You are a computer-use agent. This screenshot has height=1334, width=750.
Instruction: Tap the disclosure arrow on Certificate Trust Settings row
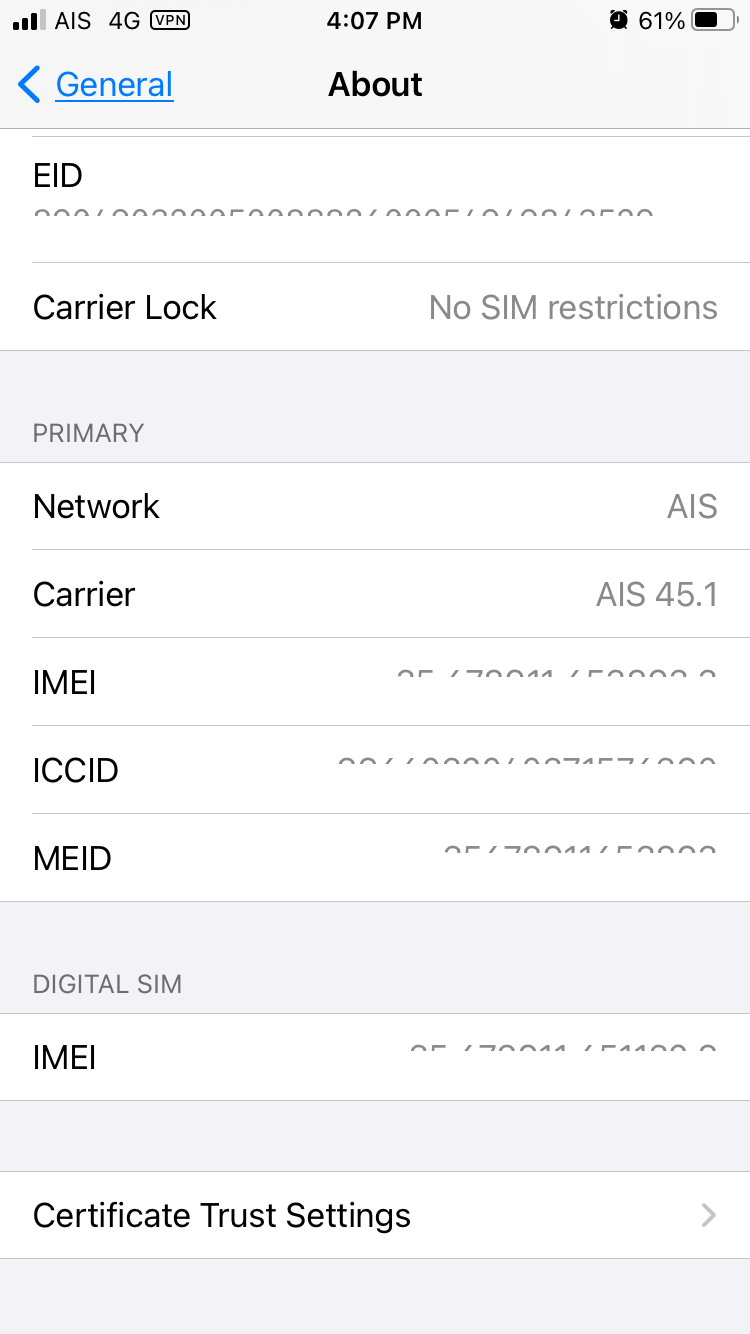pos(710,1215)
